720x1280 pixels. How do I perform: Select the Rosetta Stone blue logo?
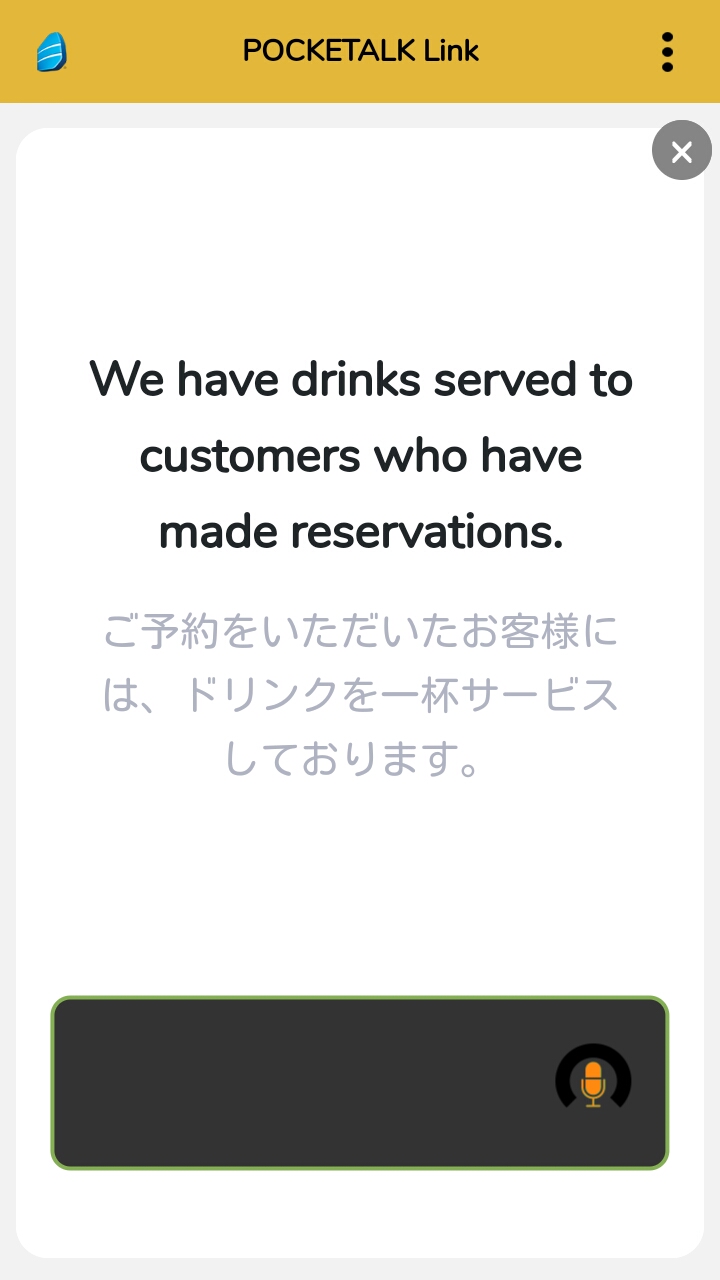coord(50,51)
